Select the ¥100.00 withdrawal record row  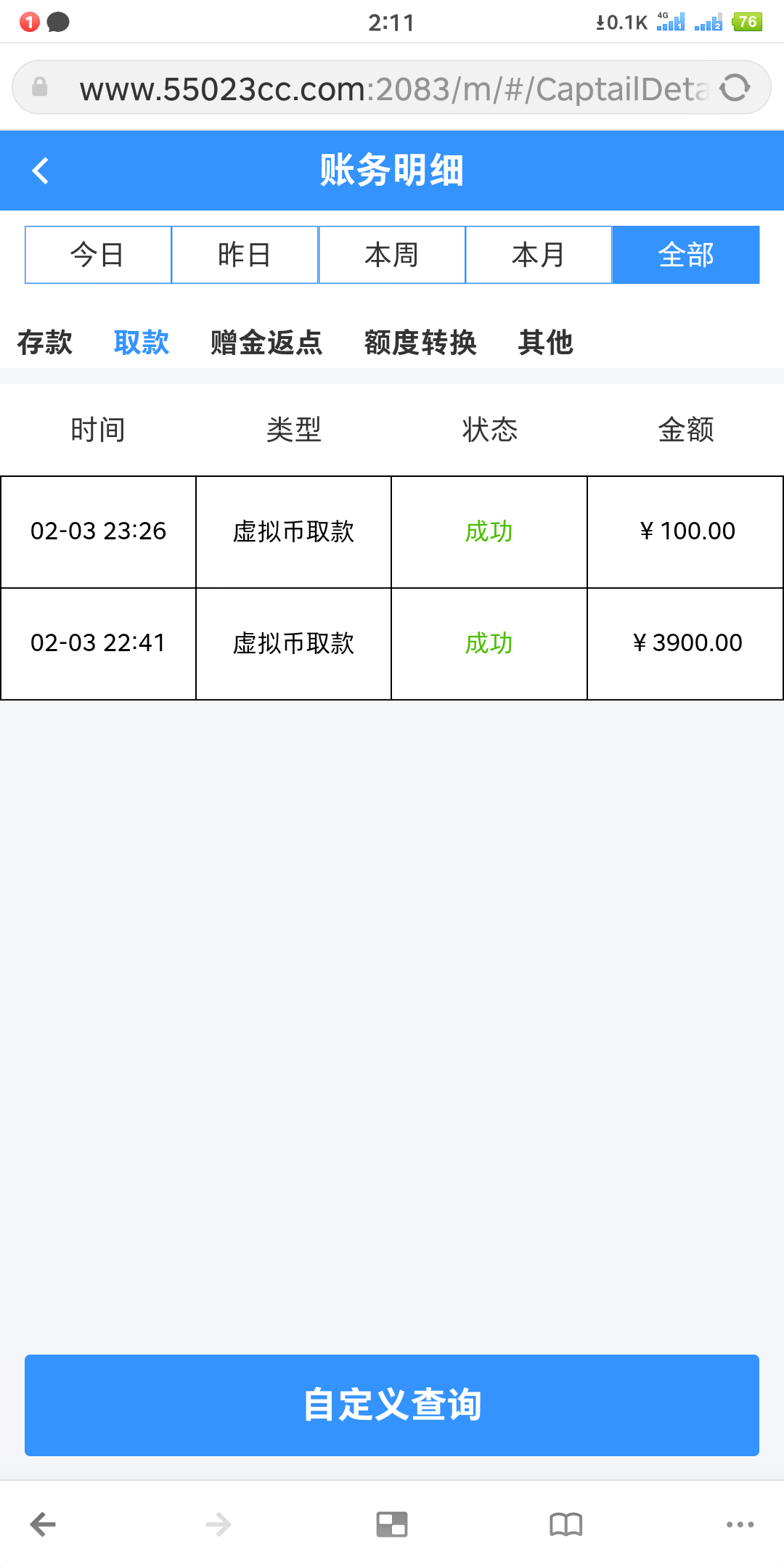pos(392,531)
